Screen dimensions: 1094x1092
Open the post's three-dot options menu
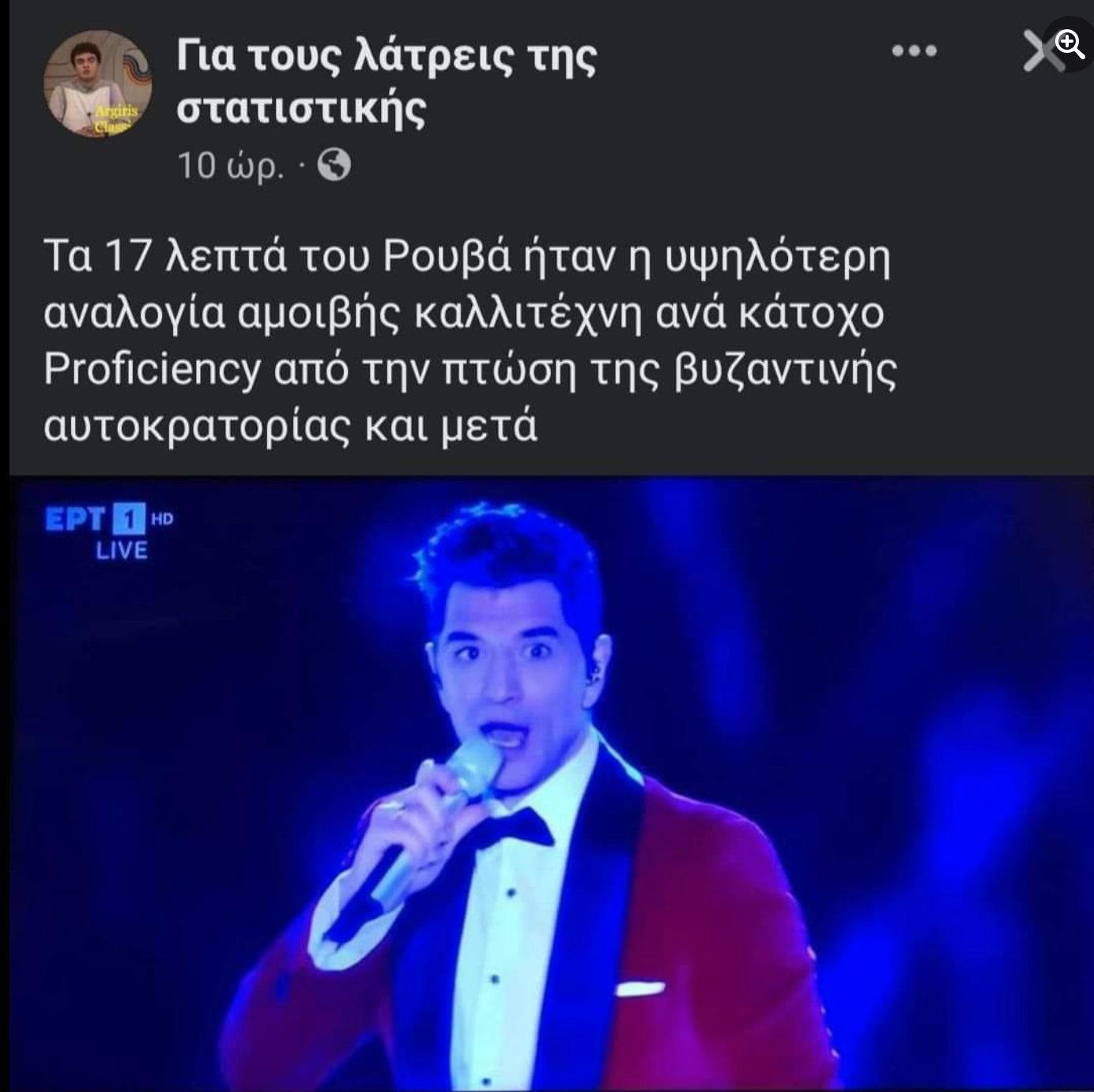tap(914, 51)
